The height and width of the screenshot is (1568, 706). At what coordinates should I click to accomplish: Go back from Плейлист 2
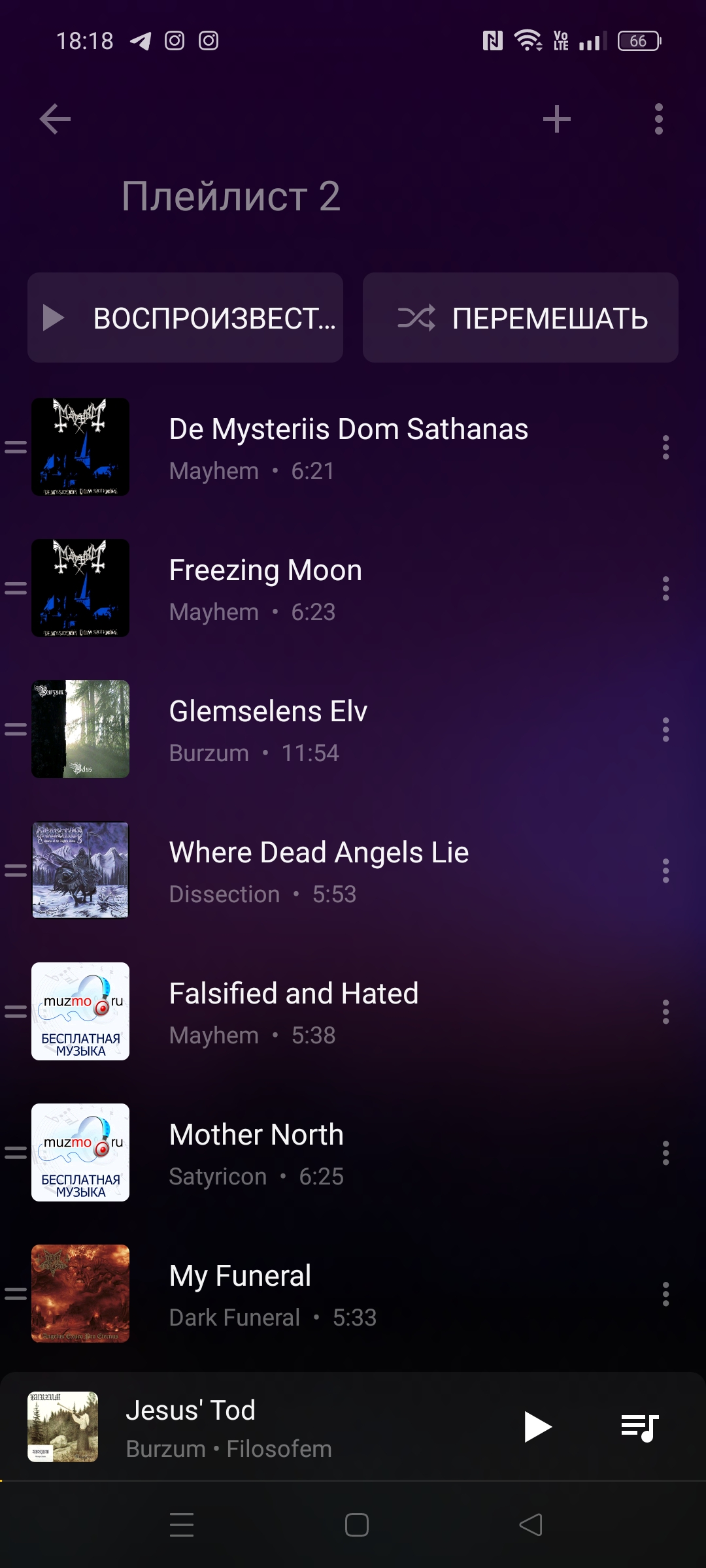55,119
